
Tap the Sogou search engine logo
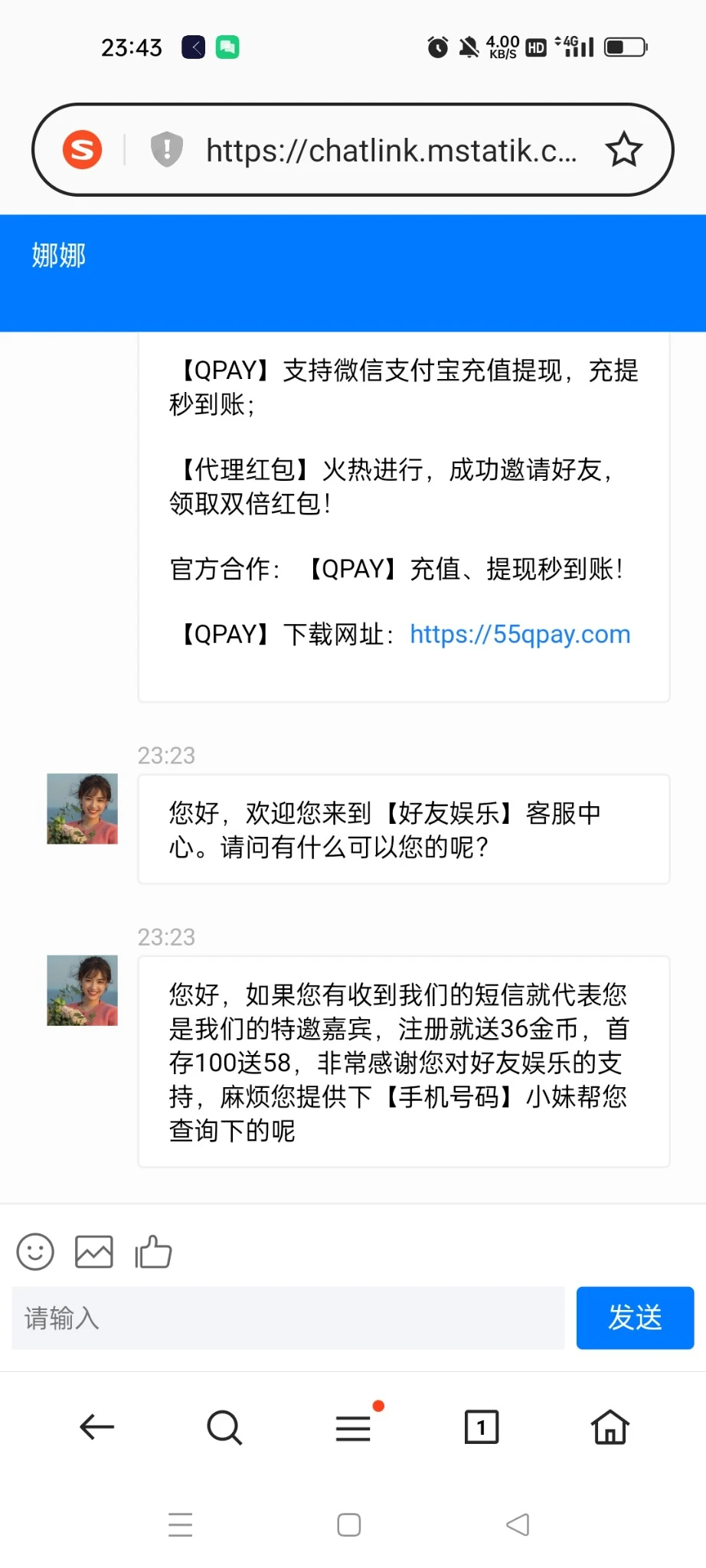pyautogui.click(x=82, y=149)
